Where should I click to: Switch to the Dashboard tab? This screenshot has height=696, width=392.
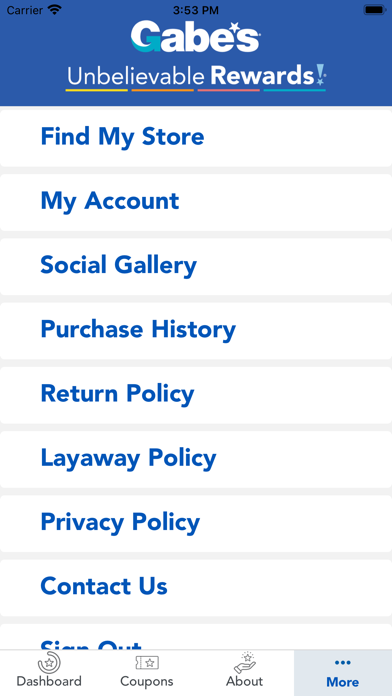coord(49,673)
